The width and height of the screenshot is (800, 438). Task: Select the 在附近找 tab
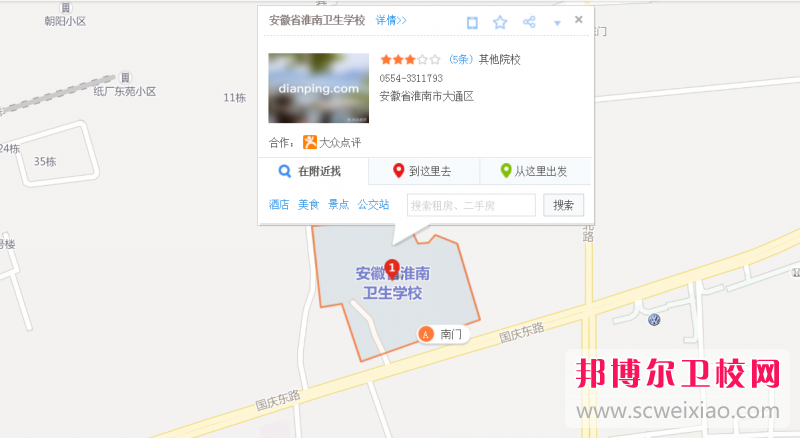pos(312,171)
